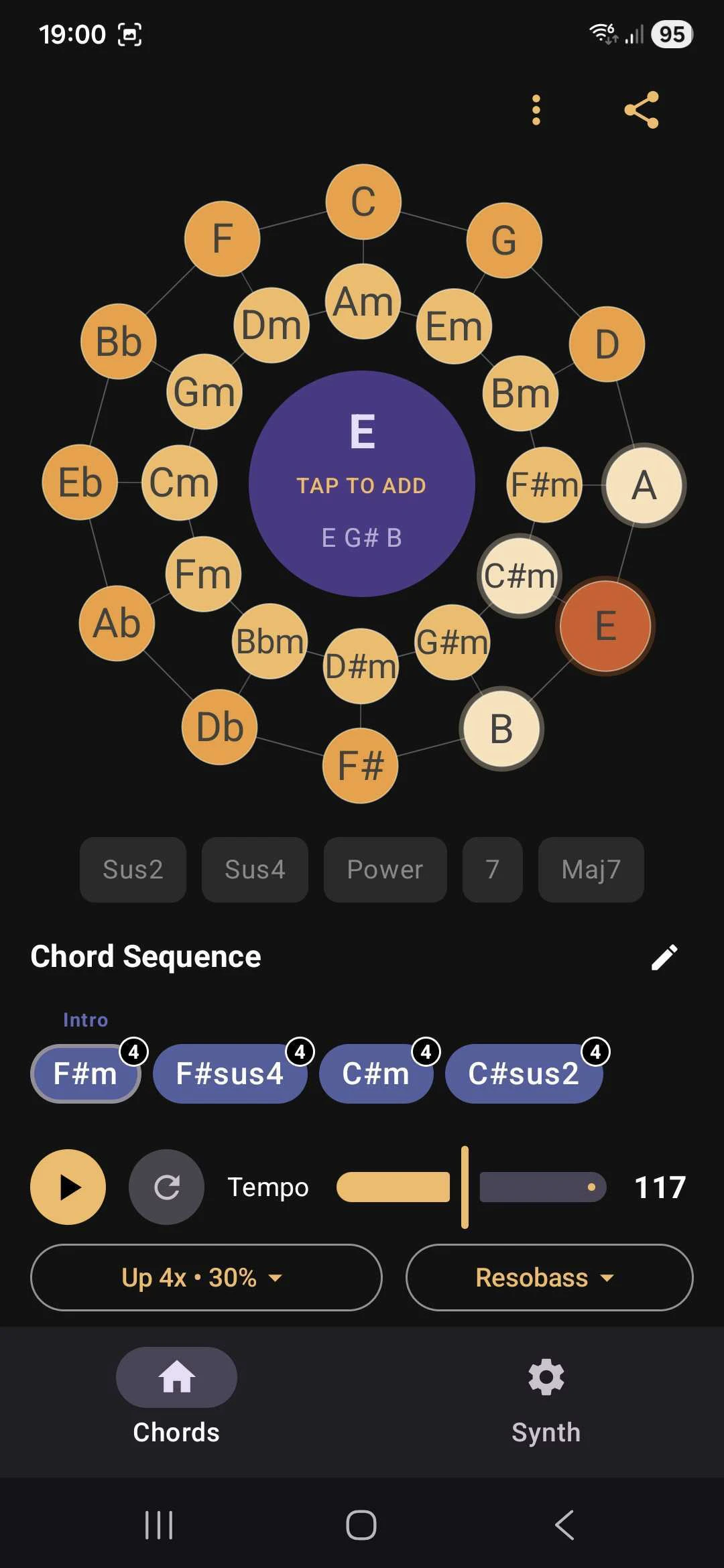The height and width of the screenshot is (1568, 724).
Task: Enable the Power chord modifier
Action: (x=384, y=869)
